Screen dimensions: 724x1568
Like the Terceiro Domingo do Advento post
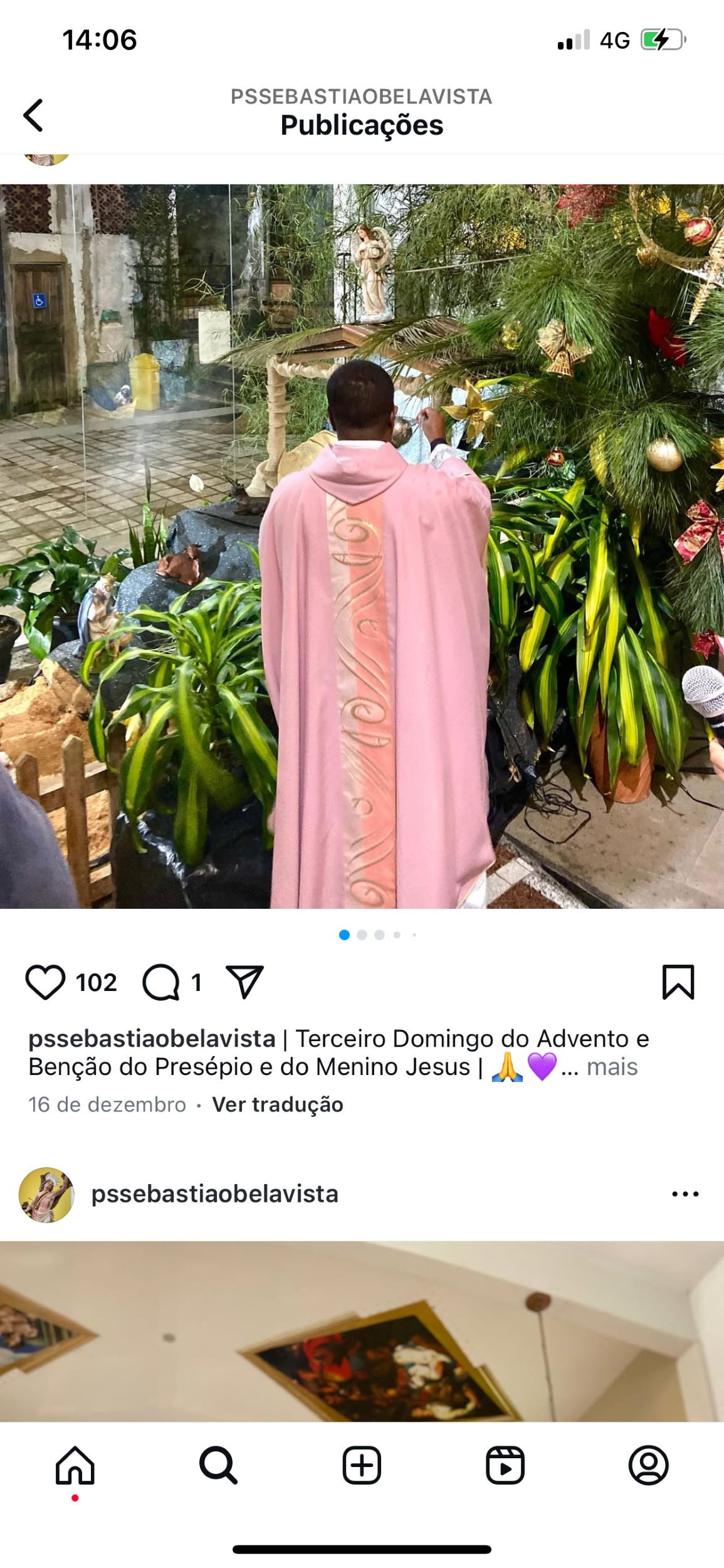pyautogui.click(x=45, y=982)
